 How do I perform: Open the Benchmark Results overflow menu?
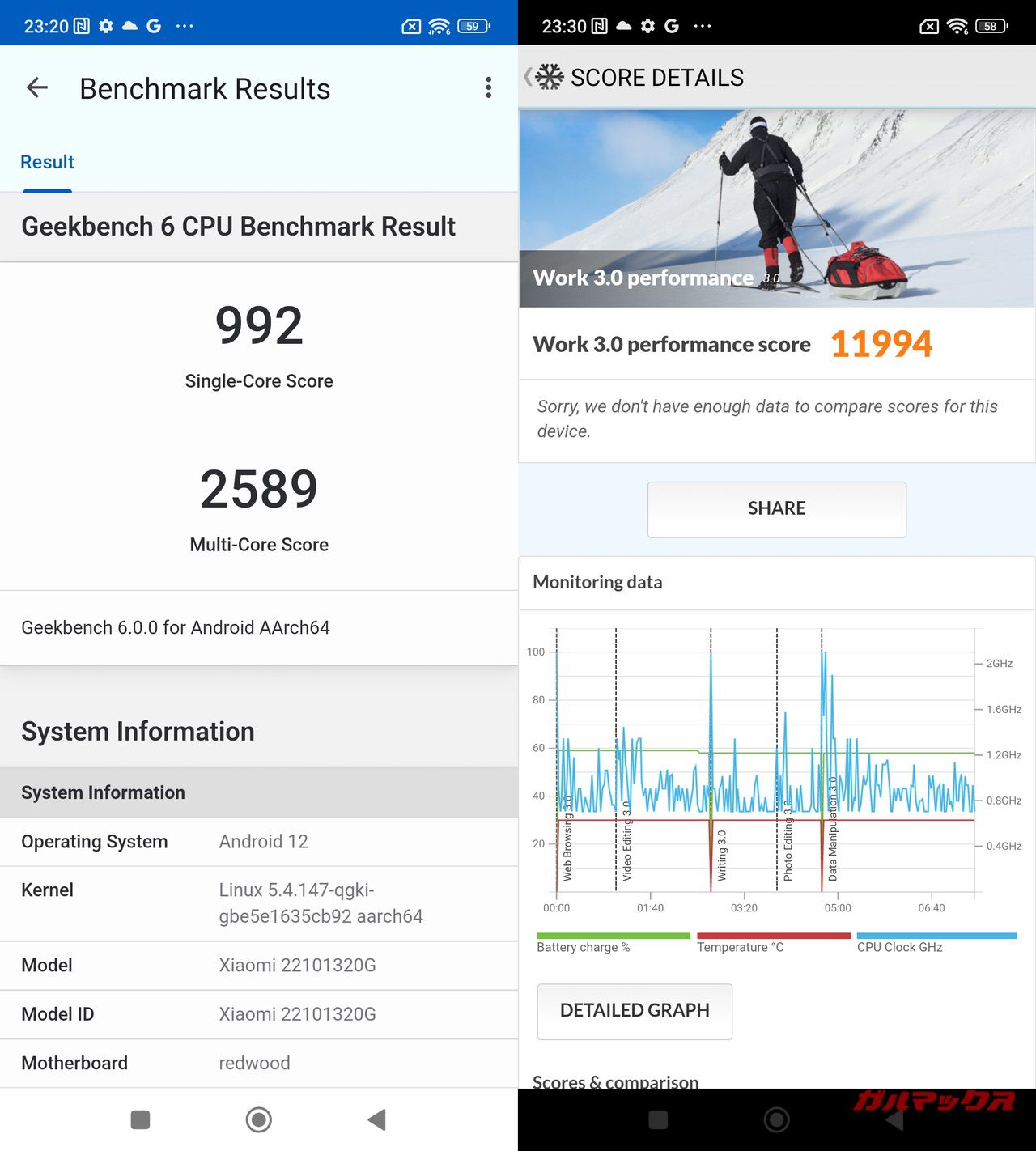coord(488,87)
